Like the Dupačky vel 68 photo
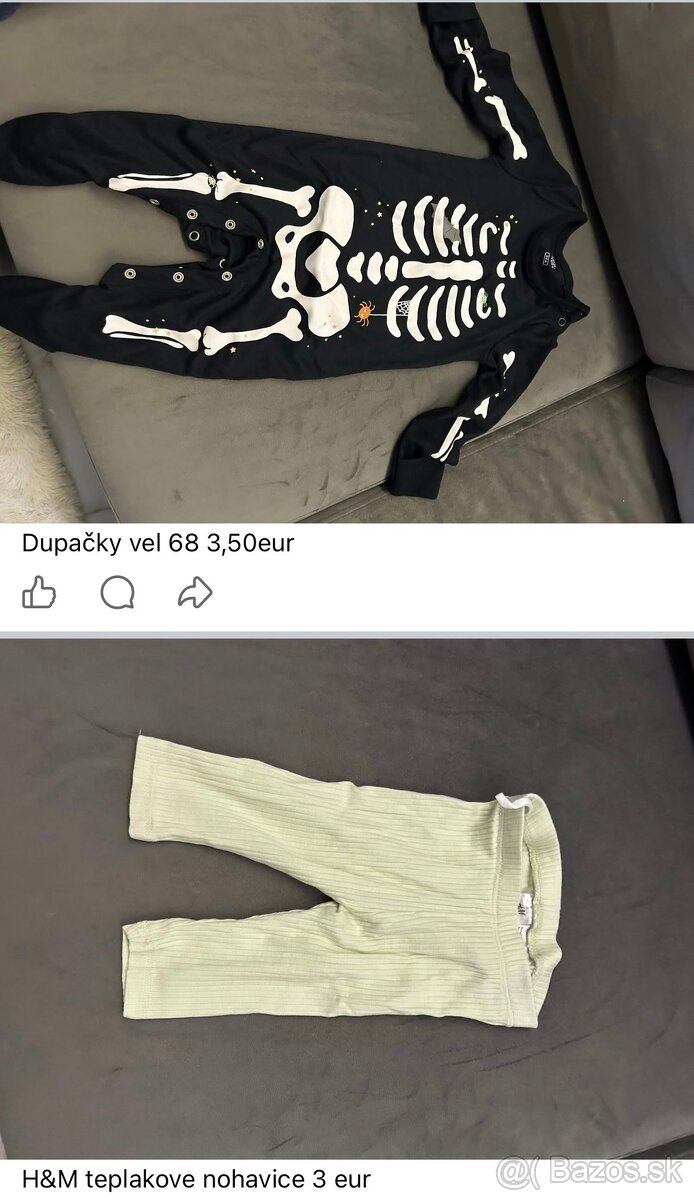The height and width of the screenshot is (1200, 694). point(39,593)
